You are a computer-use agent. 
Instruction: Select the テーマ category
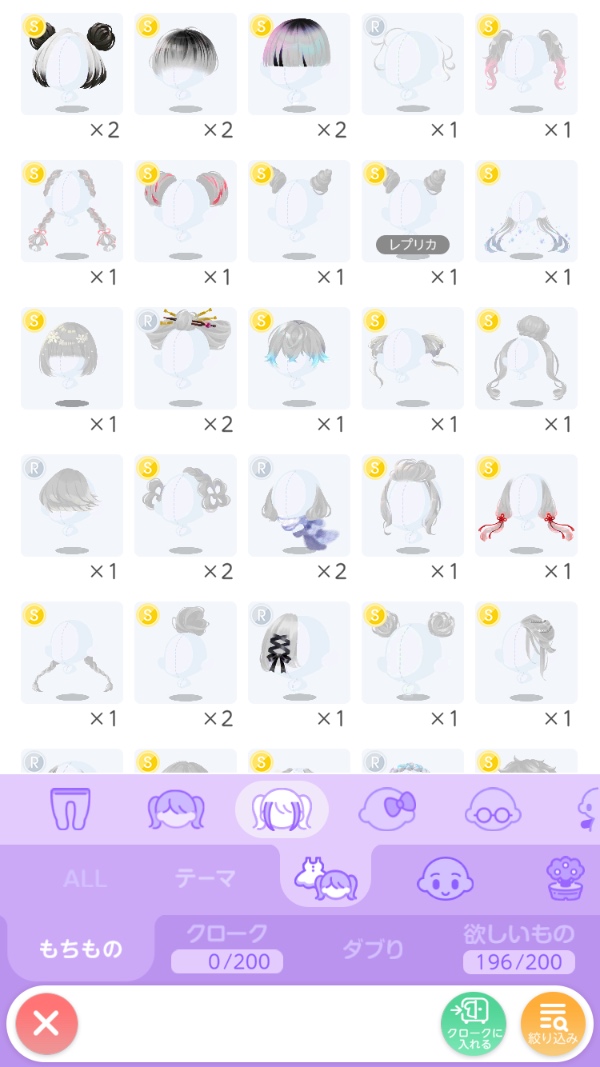pos(205,879)
